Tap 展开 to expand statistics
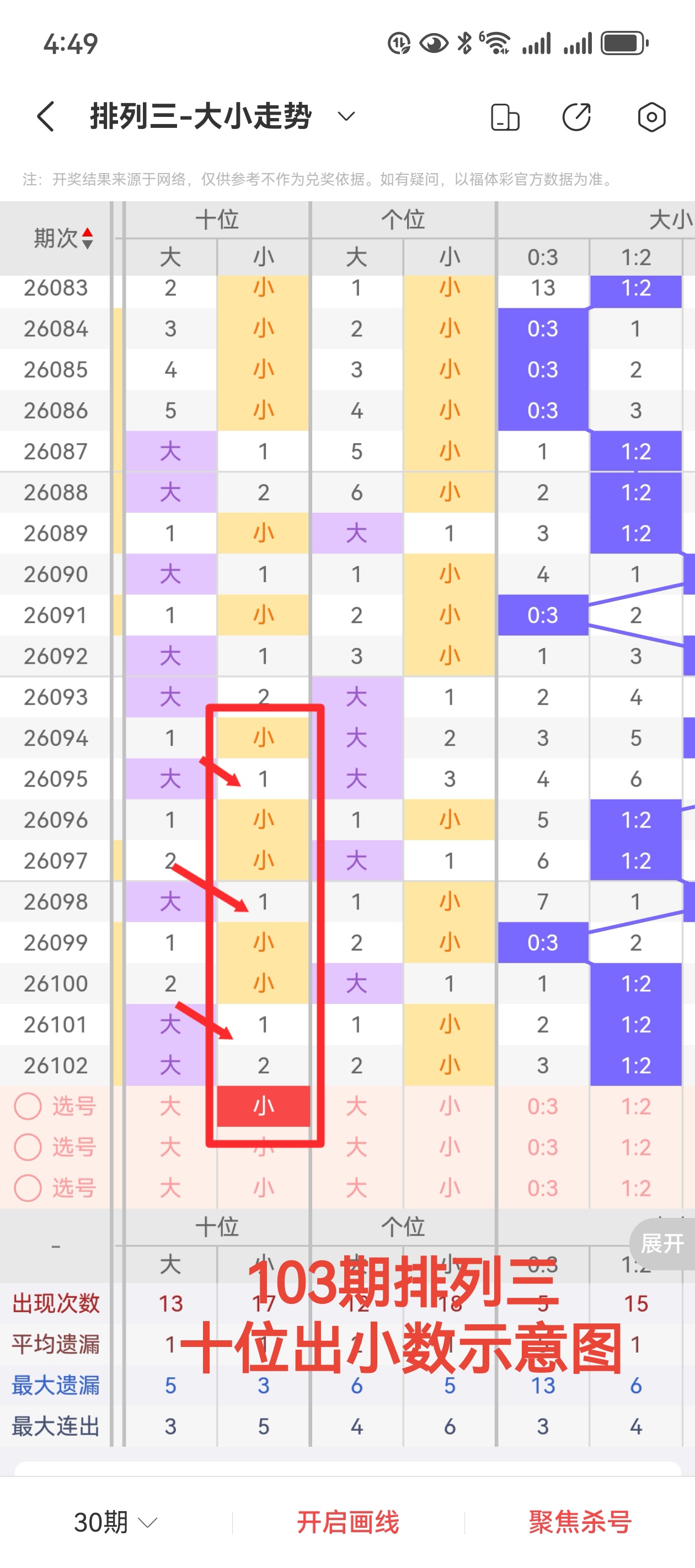The height and width of the screenshot is (1568, 695). (x=662, y=1244)
